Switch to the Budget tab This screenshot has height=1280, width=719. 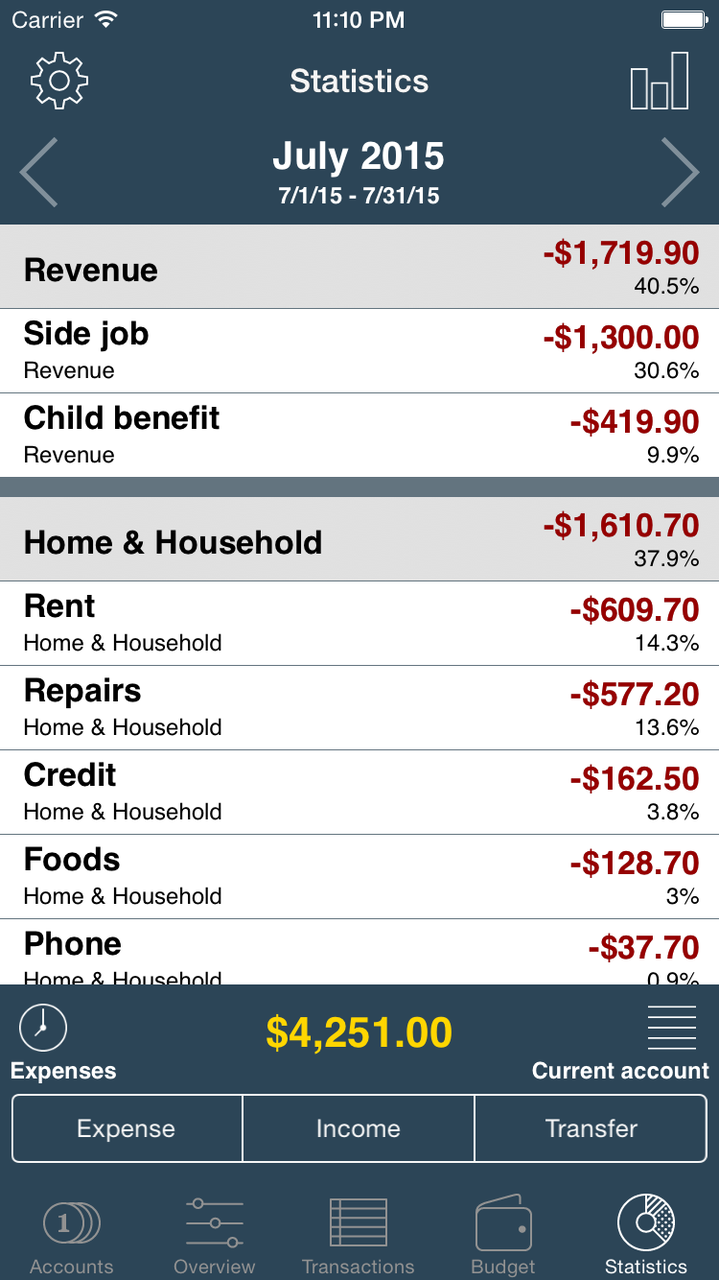tap(503, 1236)
